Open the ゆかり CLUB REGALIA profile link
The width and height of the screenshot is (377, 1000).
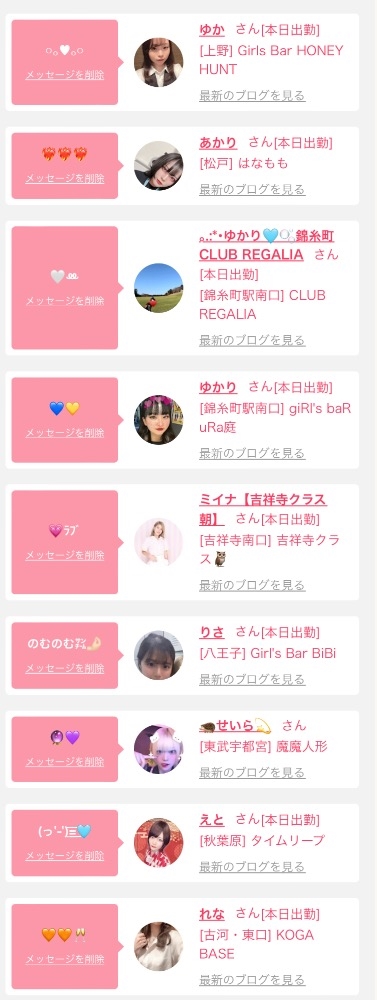pos(267,246)
